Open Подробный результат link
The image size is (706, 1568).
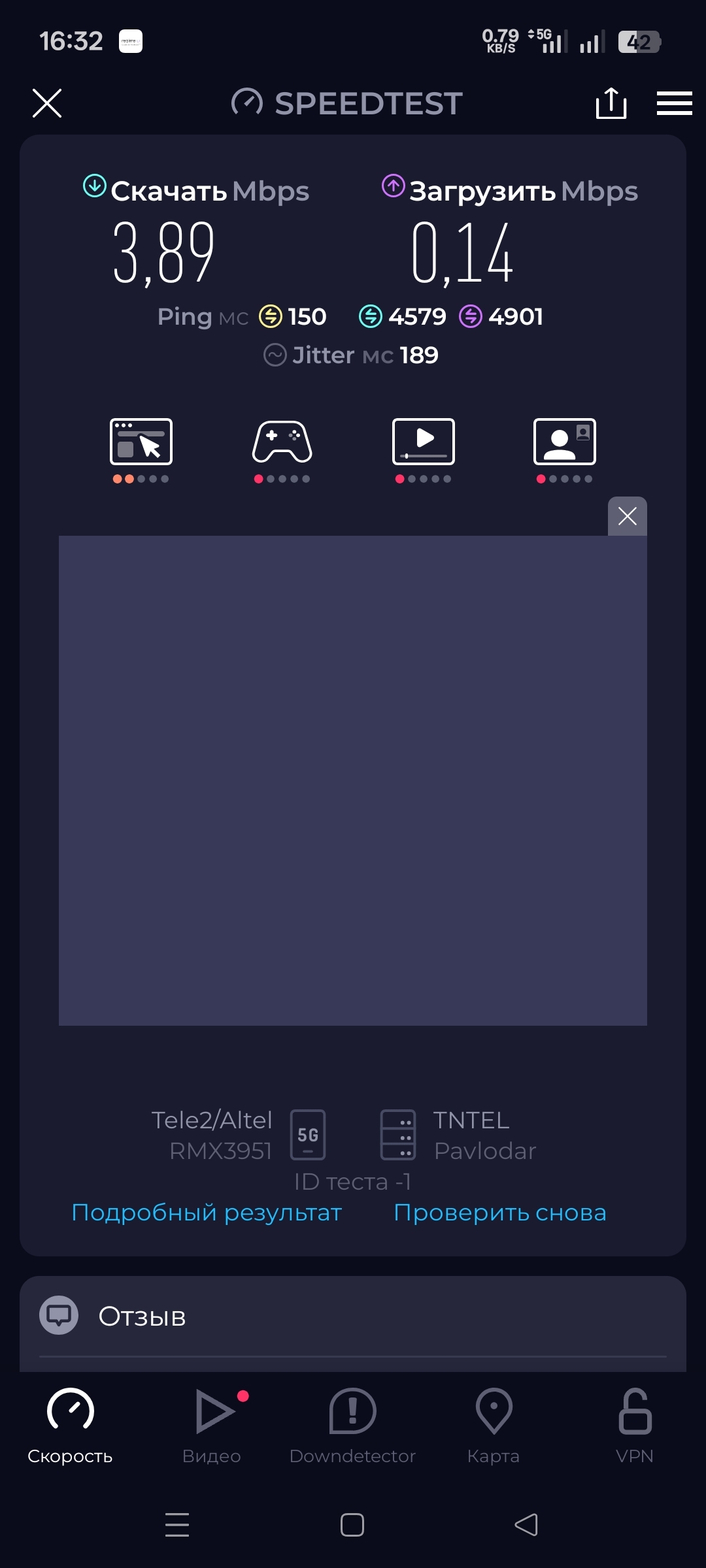pos(207,1213)
